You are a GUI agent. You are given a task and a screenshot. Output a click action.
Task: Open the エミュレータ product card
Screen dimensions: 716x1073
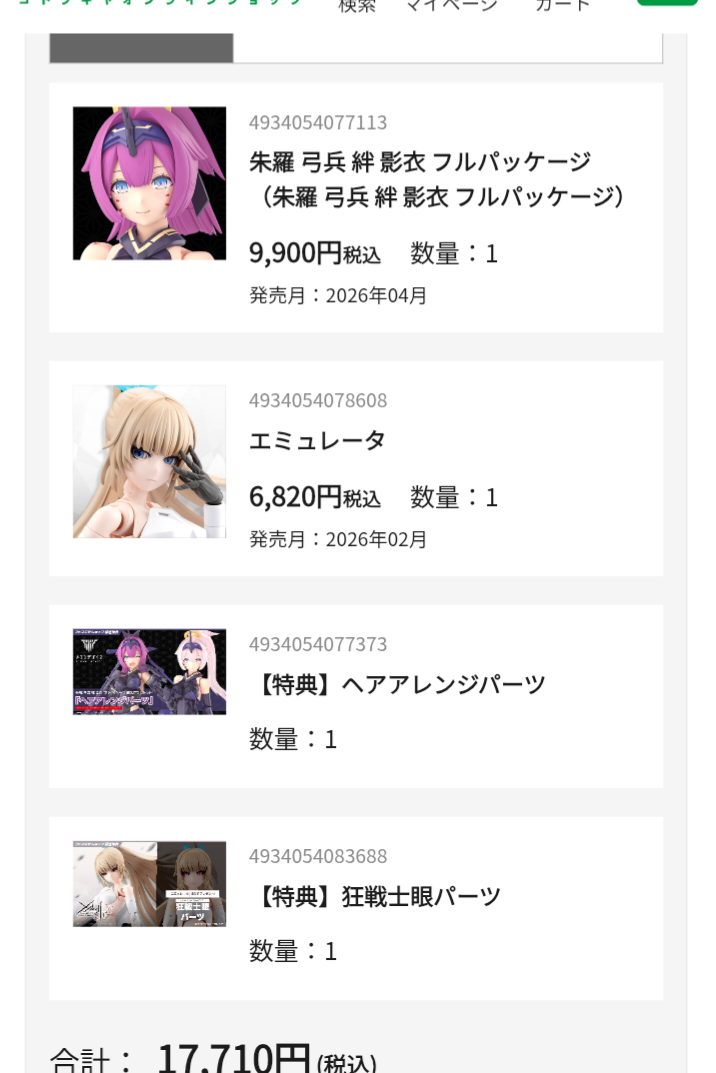tap(316, 441)
